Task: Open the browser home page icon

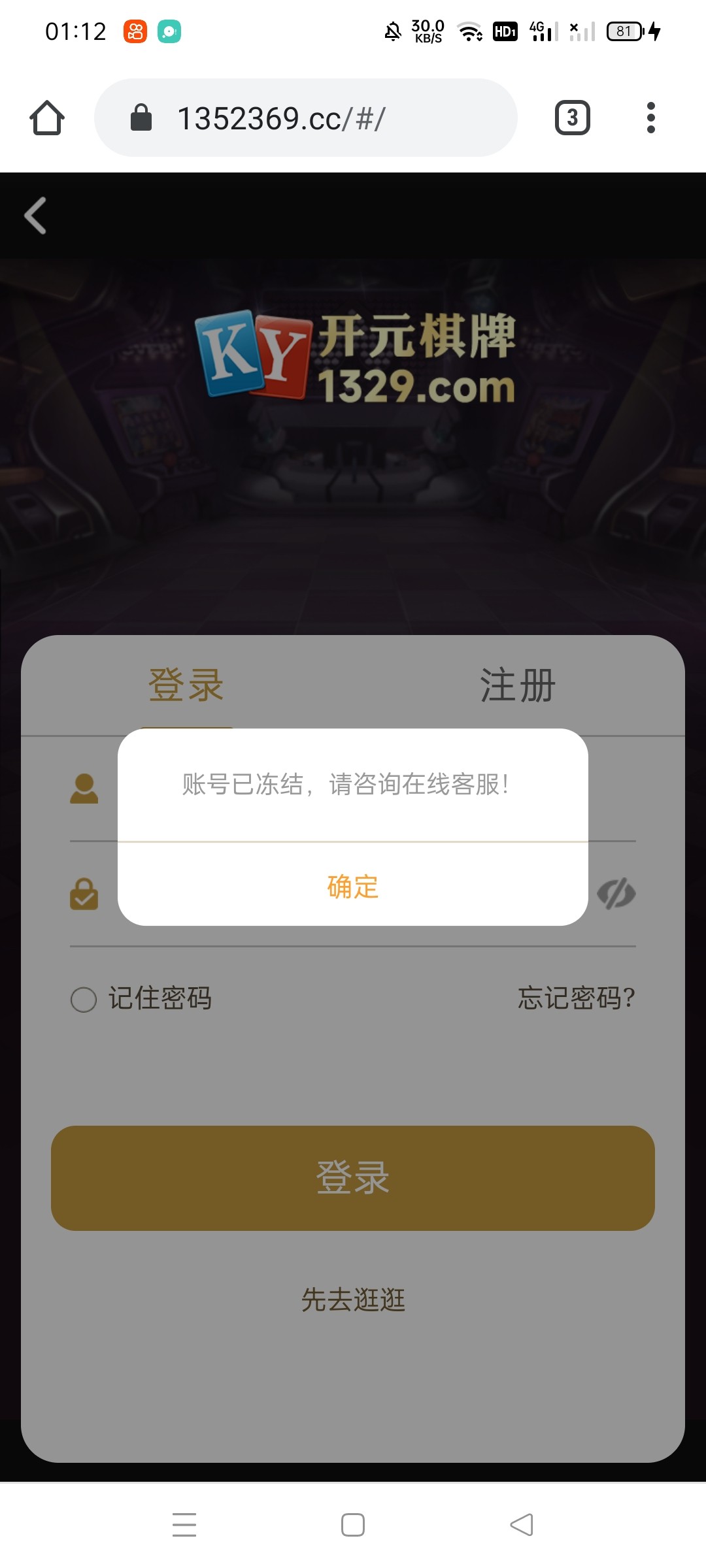Action: [x=46, y=118]
